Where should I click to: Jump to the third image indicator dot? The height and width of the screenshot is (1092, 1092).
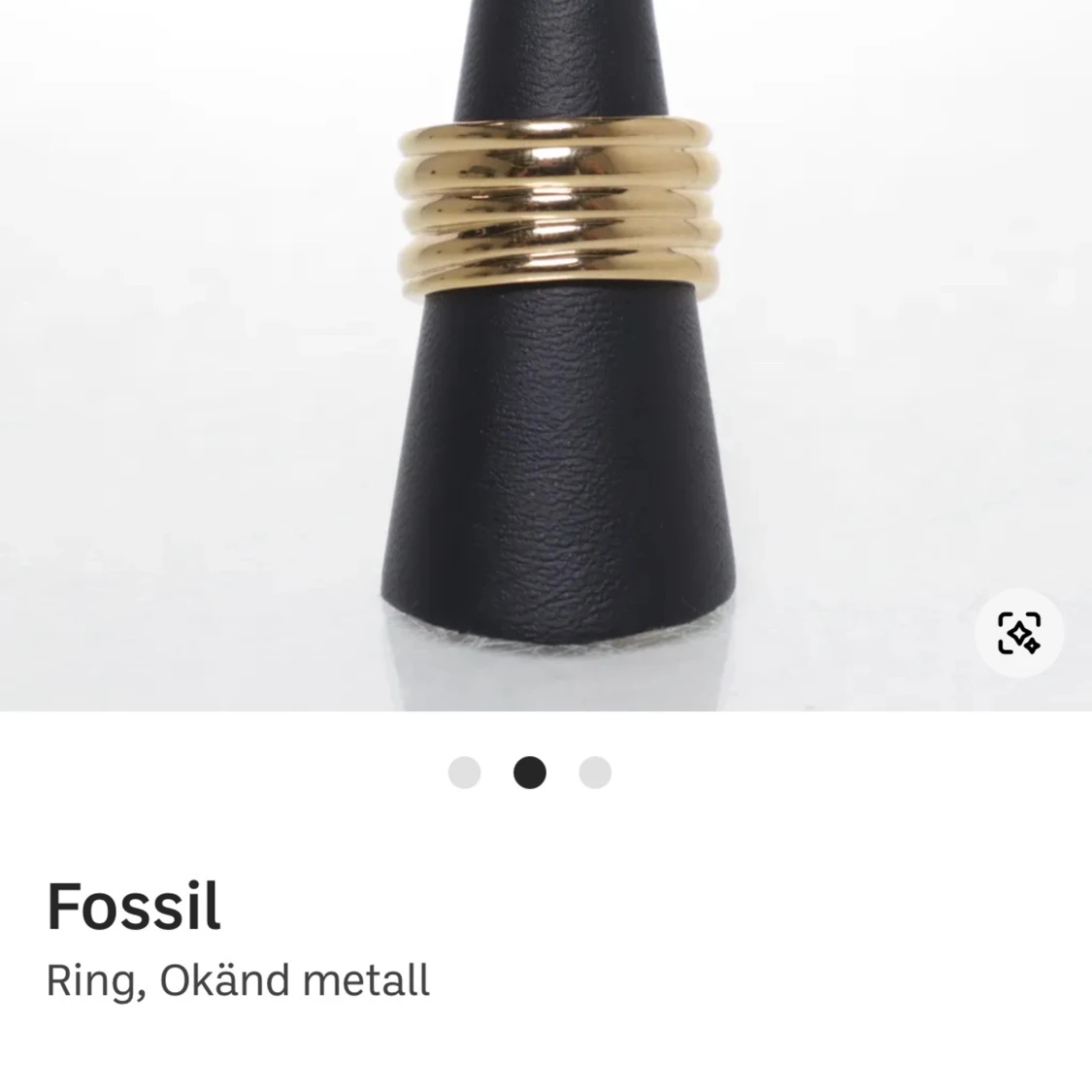[595, 773]
